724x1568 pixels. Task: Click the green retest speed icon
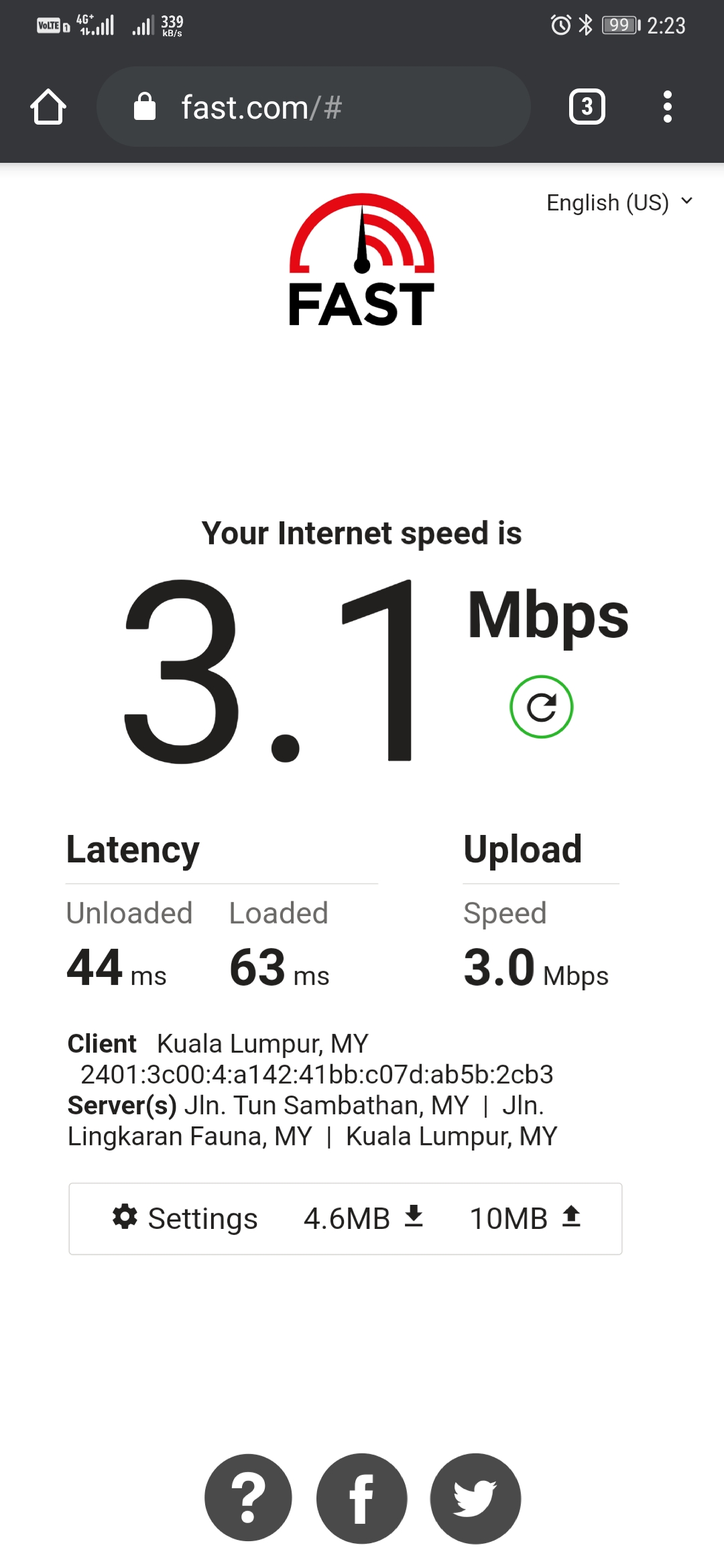(x=541, y=706)
